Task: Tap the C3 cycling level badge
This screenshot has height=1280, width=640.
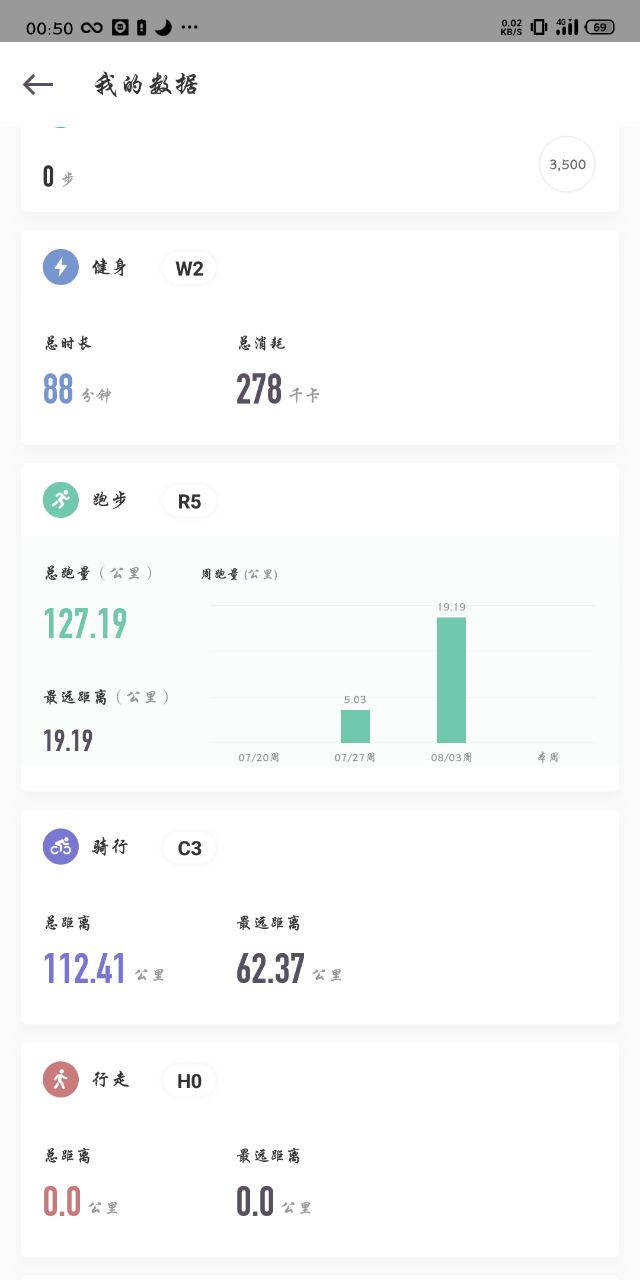Action: [189, 848]
